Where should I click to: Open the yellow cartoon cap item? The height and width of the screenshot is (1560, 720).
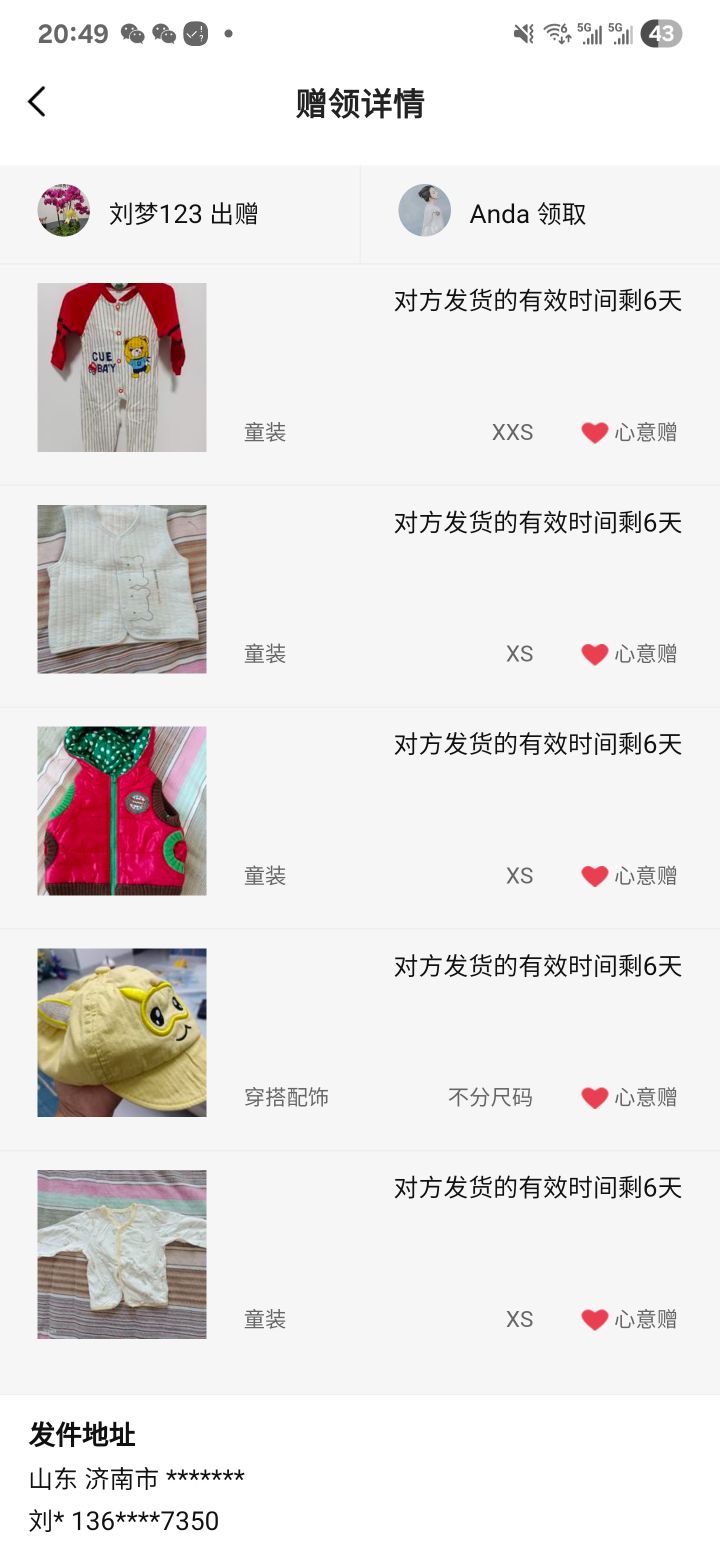pos(122,1033)
